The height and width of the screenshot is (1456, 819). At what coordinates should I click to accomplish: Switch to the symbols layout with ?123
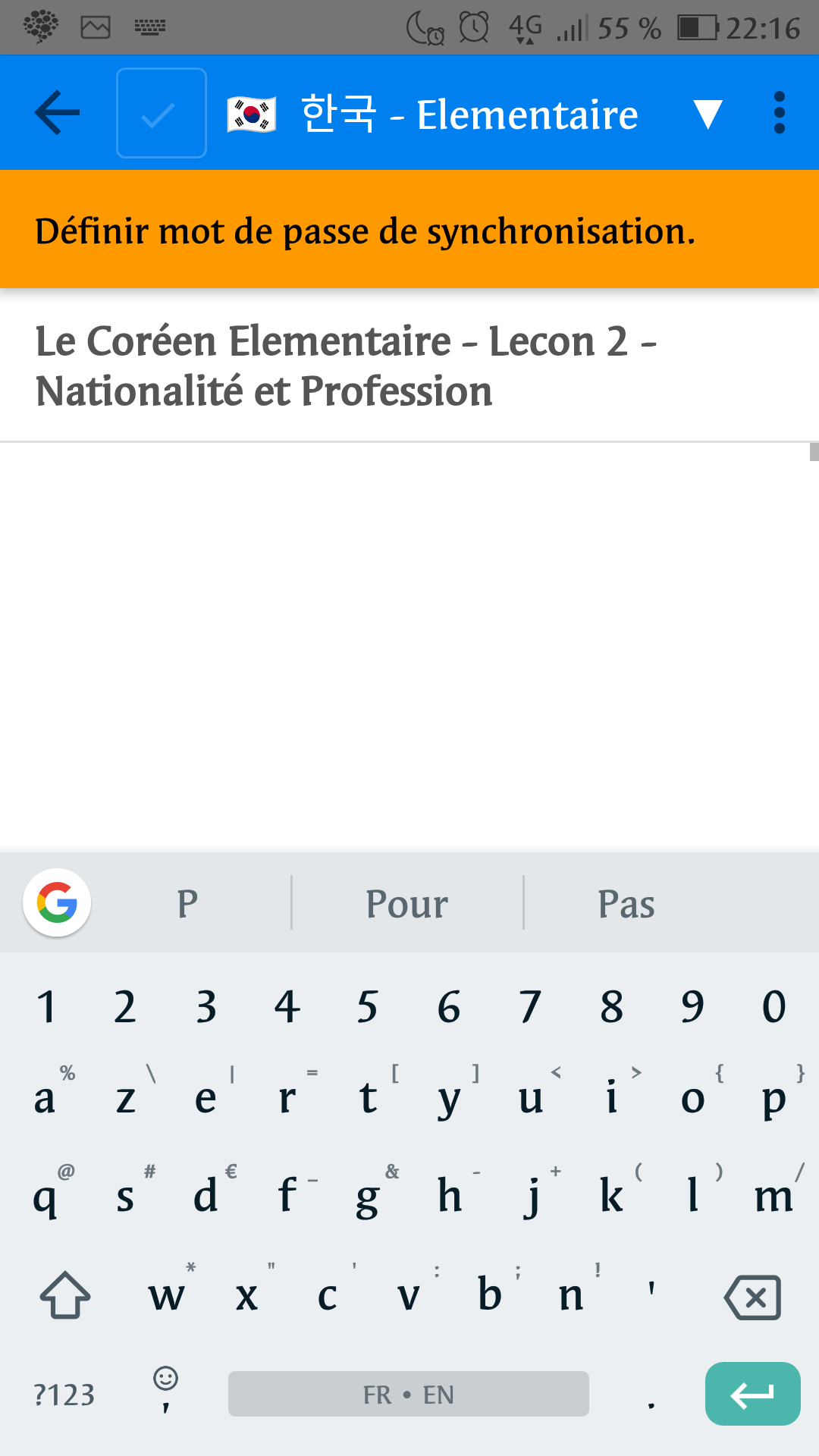pyautogui.click(x=64, y=1393)
